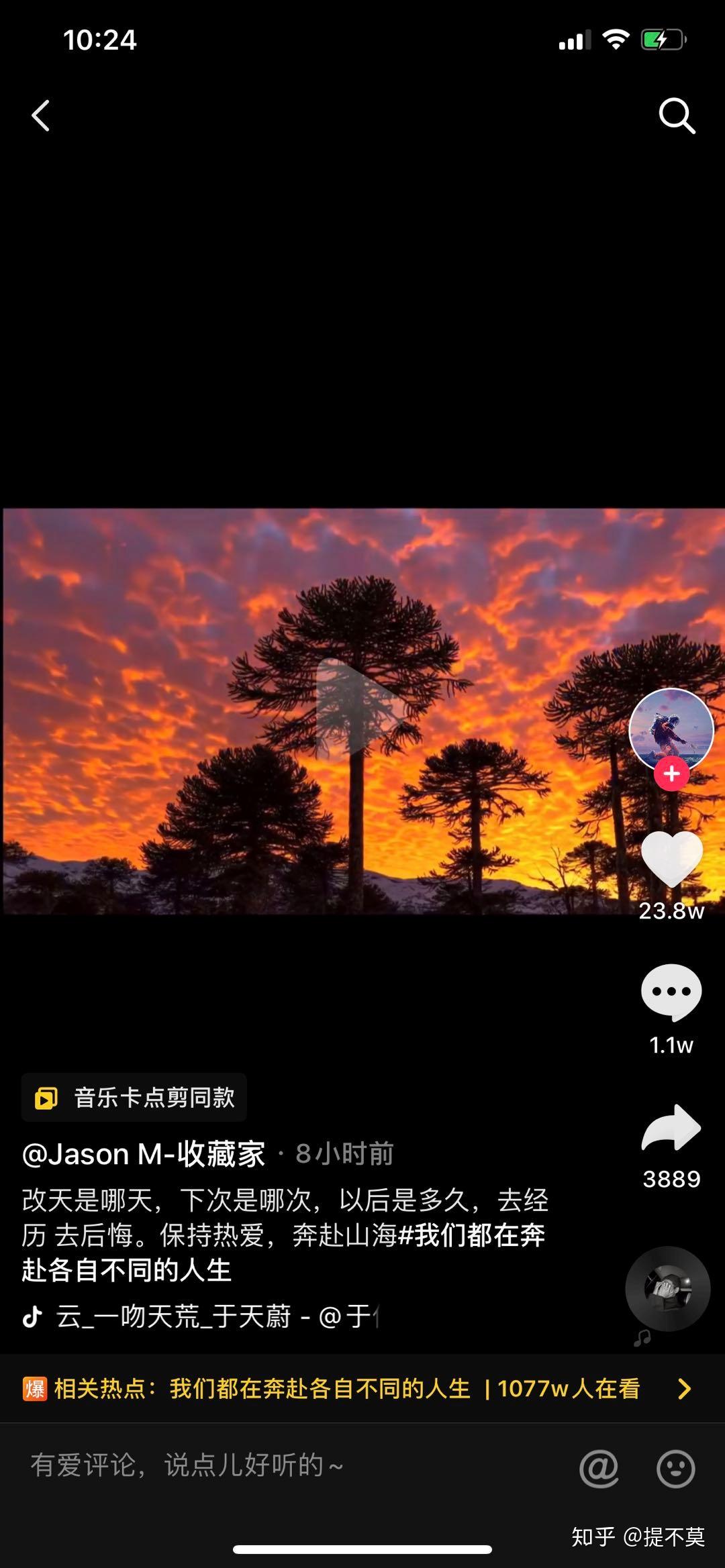Open the emoji picker smiley icon
The image size is (725, 1568).
675,1468
